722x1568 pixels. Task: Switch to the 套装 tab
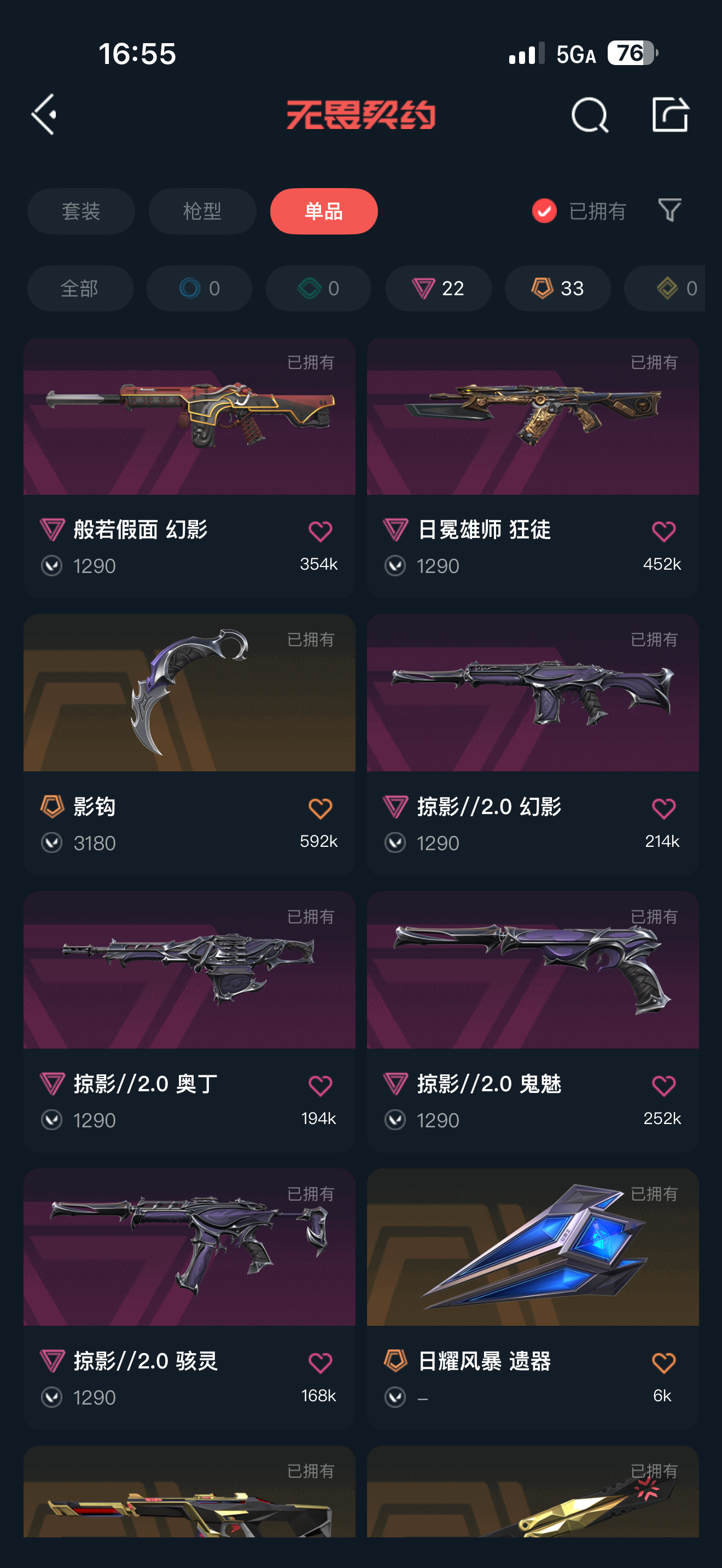(x=81, y=211)
